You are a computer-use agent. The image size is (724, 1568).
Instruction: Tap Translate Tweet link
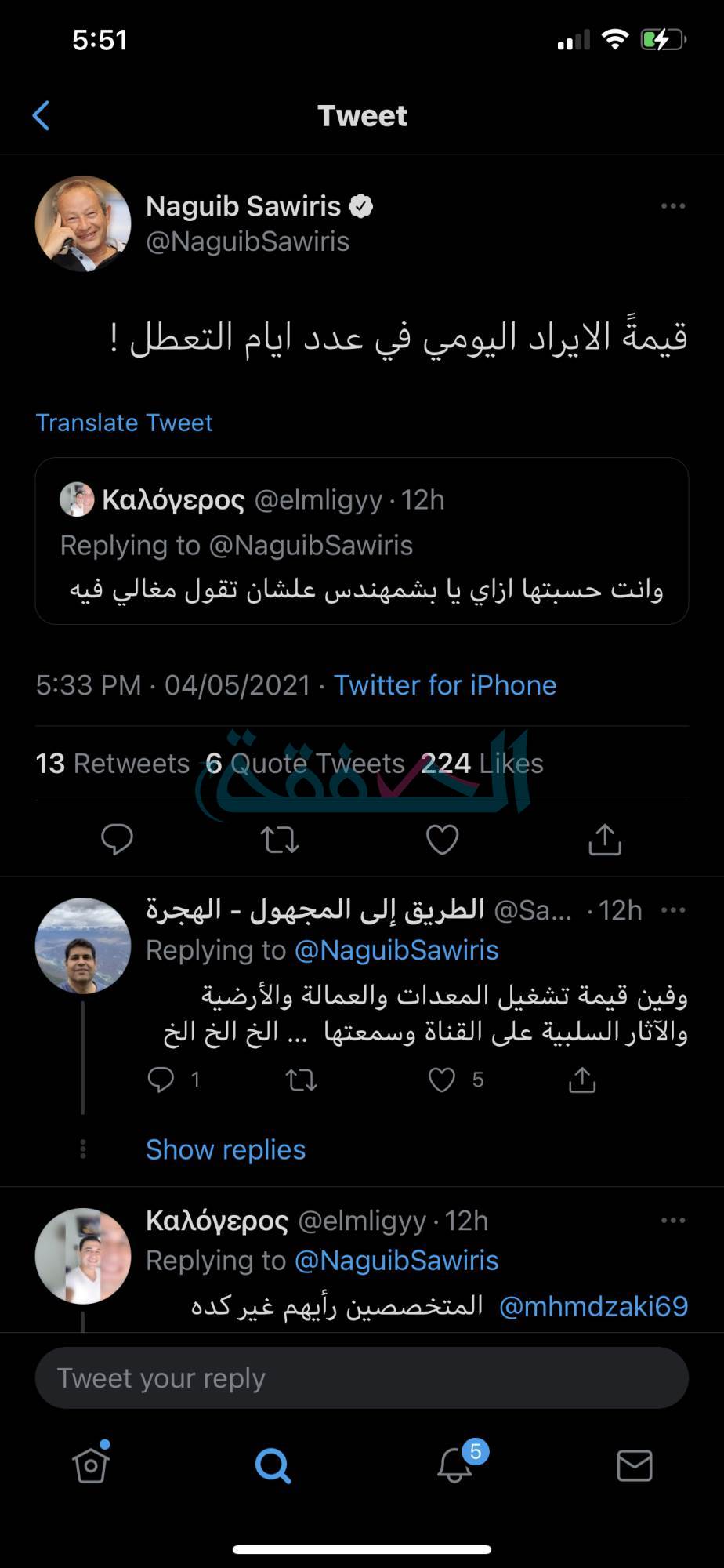click(x=124, y=423)
